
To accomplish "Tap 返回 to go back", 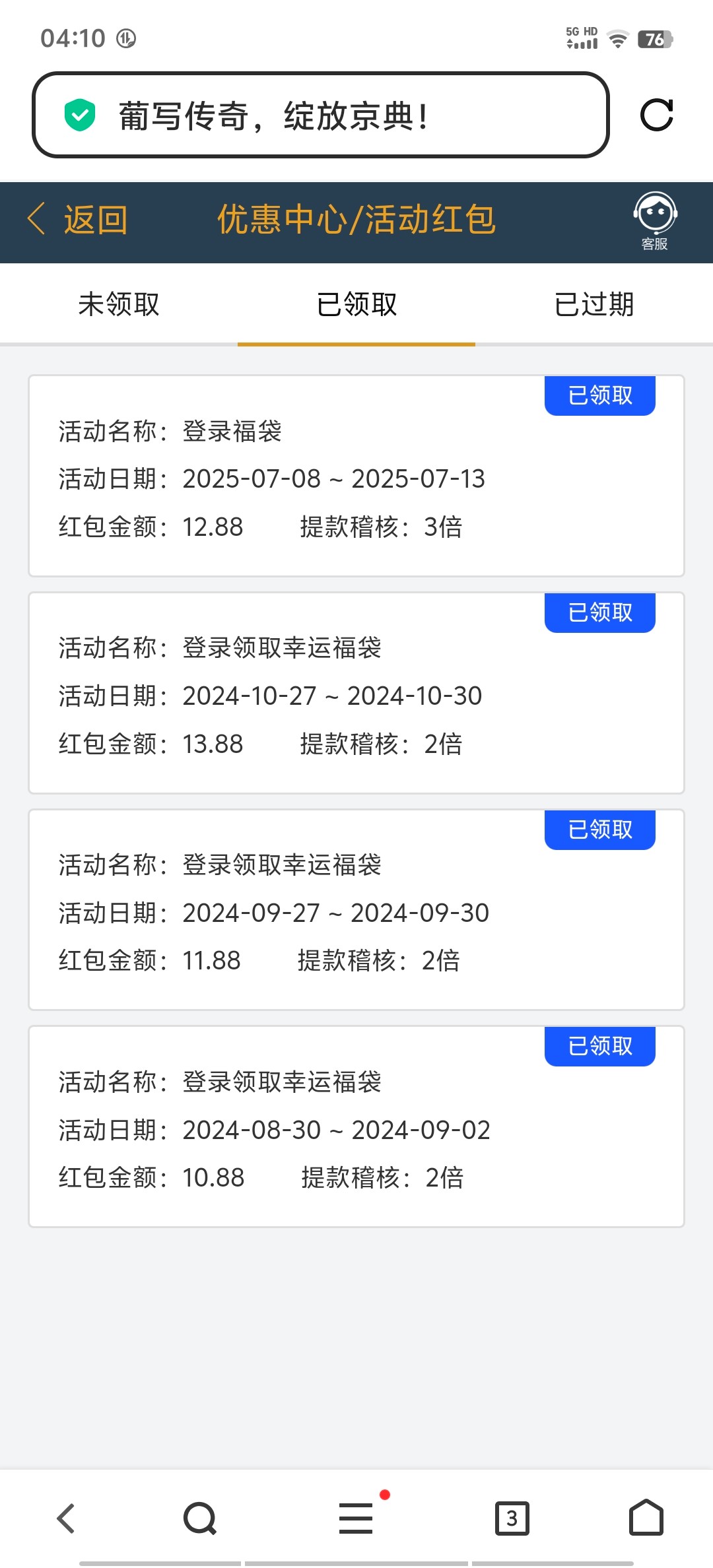I will pos(96,222).
